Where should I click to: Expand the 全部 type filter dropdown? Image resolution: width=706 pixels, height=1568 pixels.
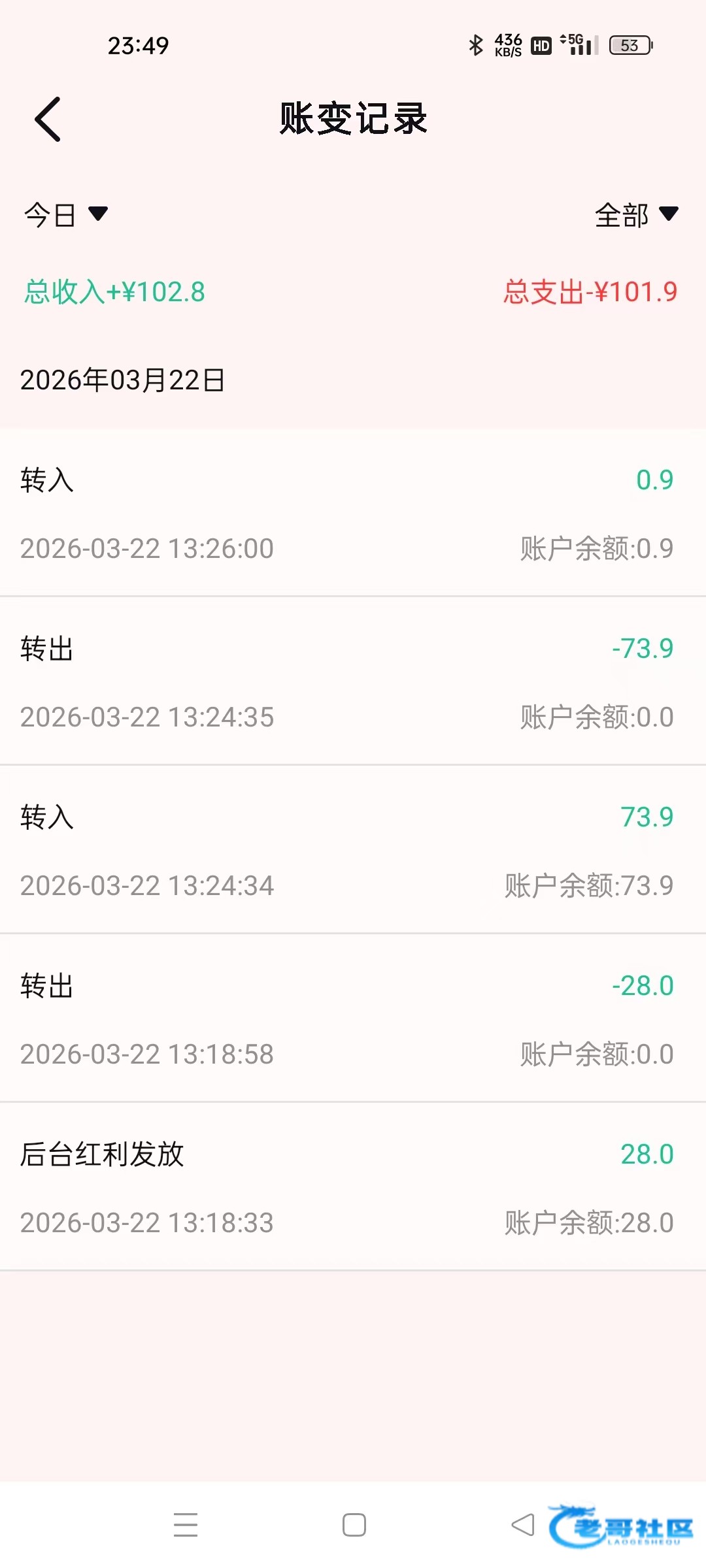pyautogui.click(x=637, y=215)
